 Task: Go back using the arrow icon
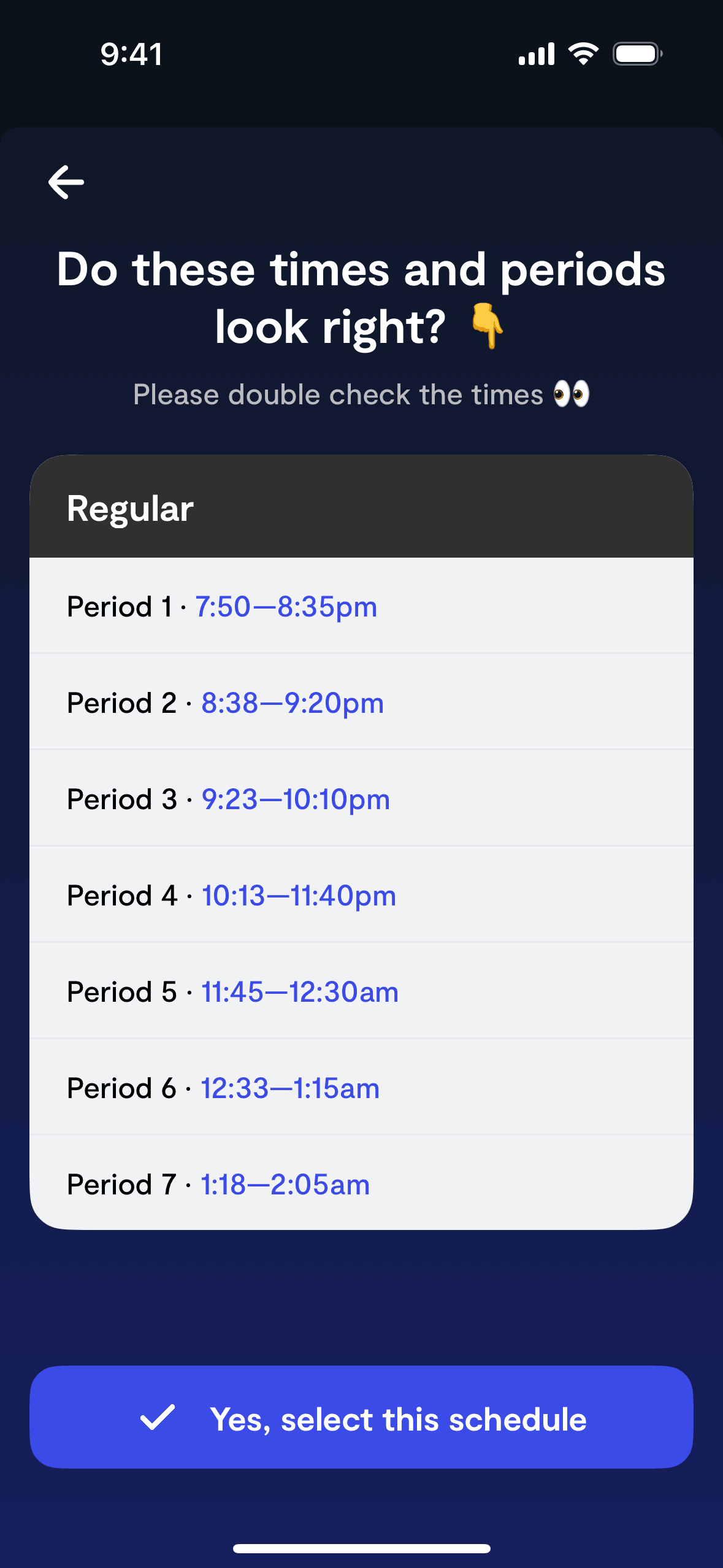coord(66,182)
